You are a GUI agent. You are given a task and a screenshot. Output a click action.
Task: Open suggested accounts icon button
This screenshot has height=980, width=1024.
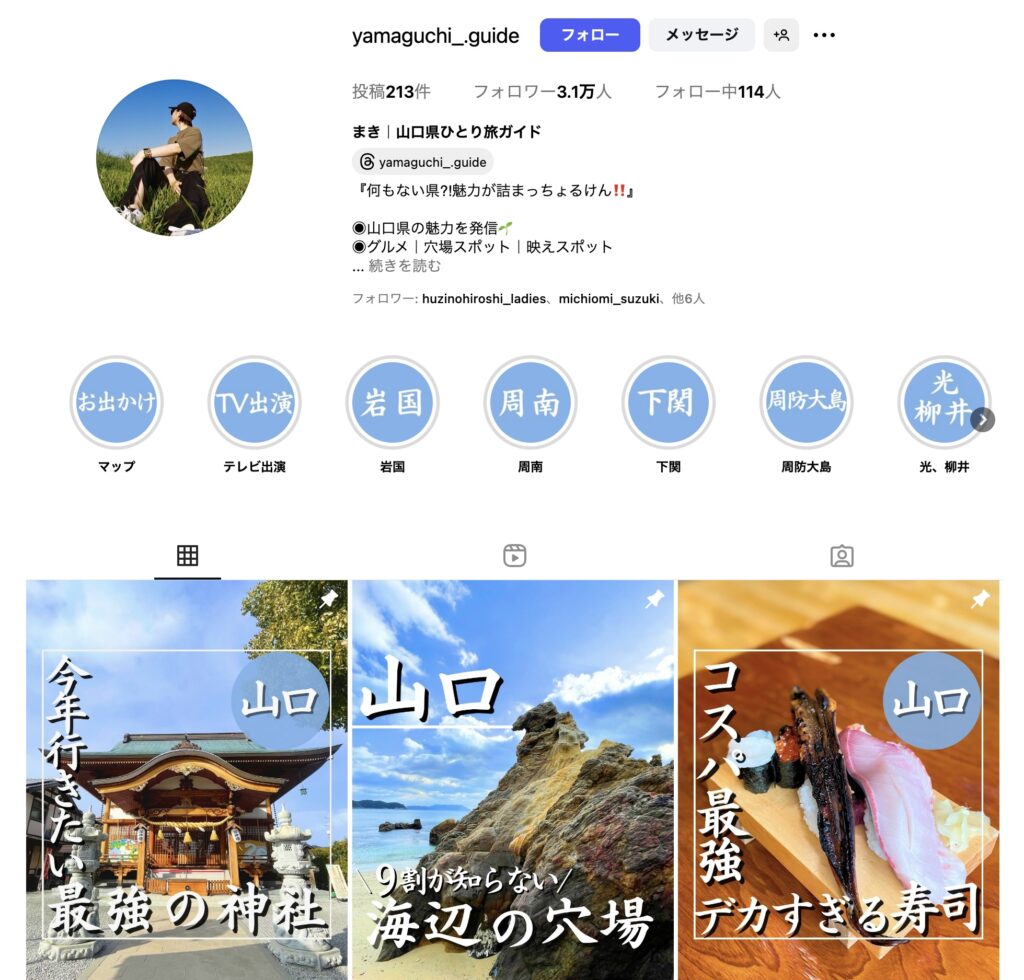781,35
